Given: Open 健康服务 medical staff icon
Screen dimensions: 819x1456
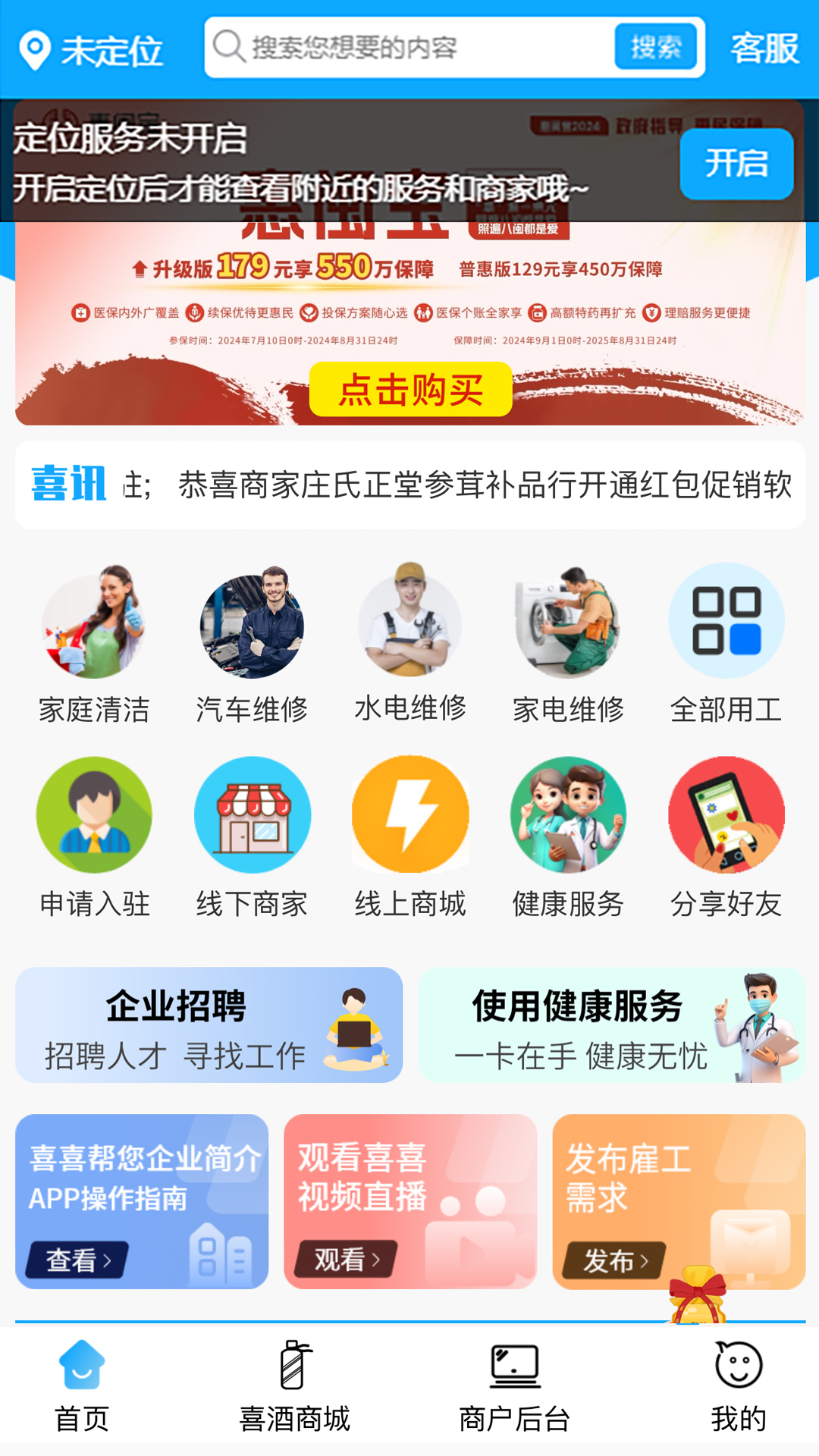Looking at the screenshot, I should (x=568, y=815).
